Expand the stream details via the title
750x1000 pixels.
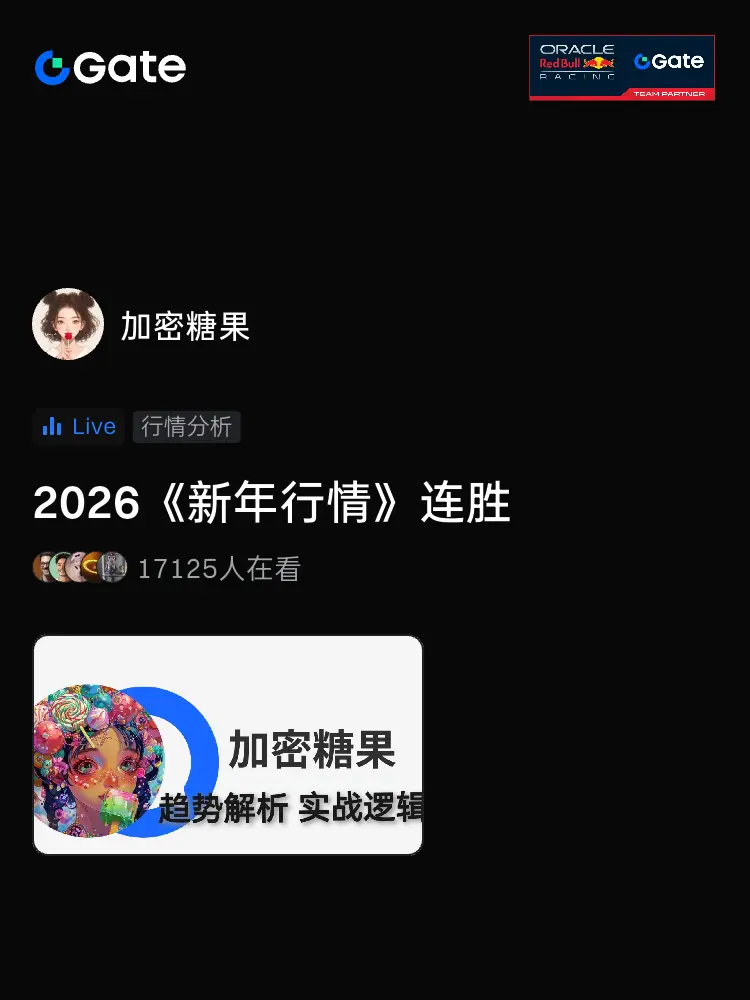tap(272, 504)
